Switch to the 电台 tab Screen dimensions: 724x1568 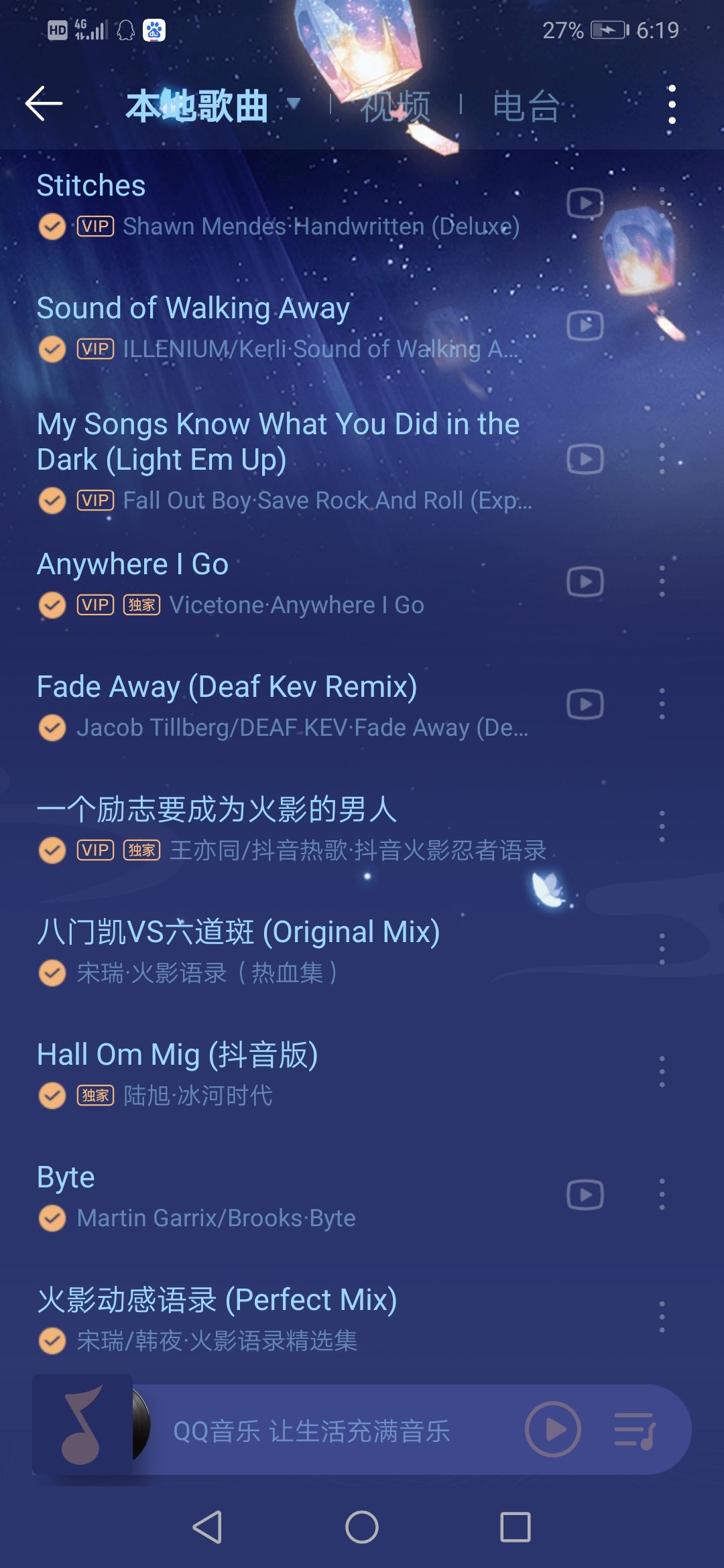coord(527,106)
